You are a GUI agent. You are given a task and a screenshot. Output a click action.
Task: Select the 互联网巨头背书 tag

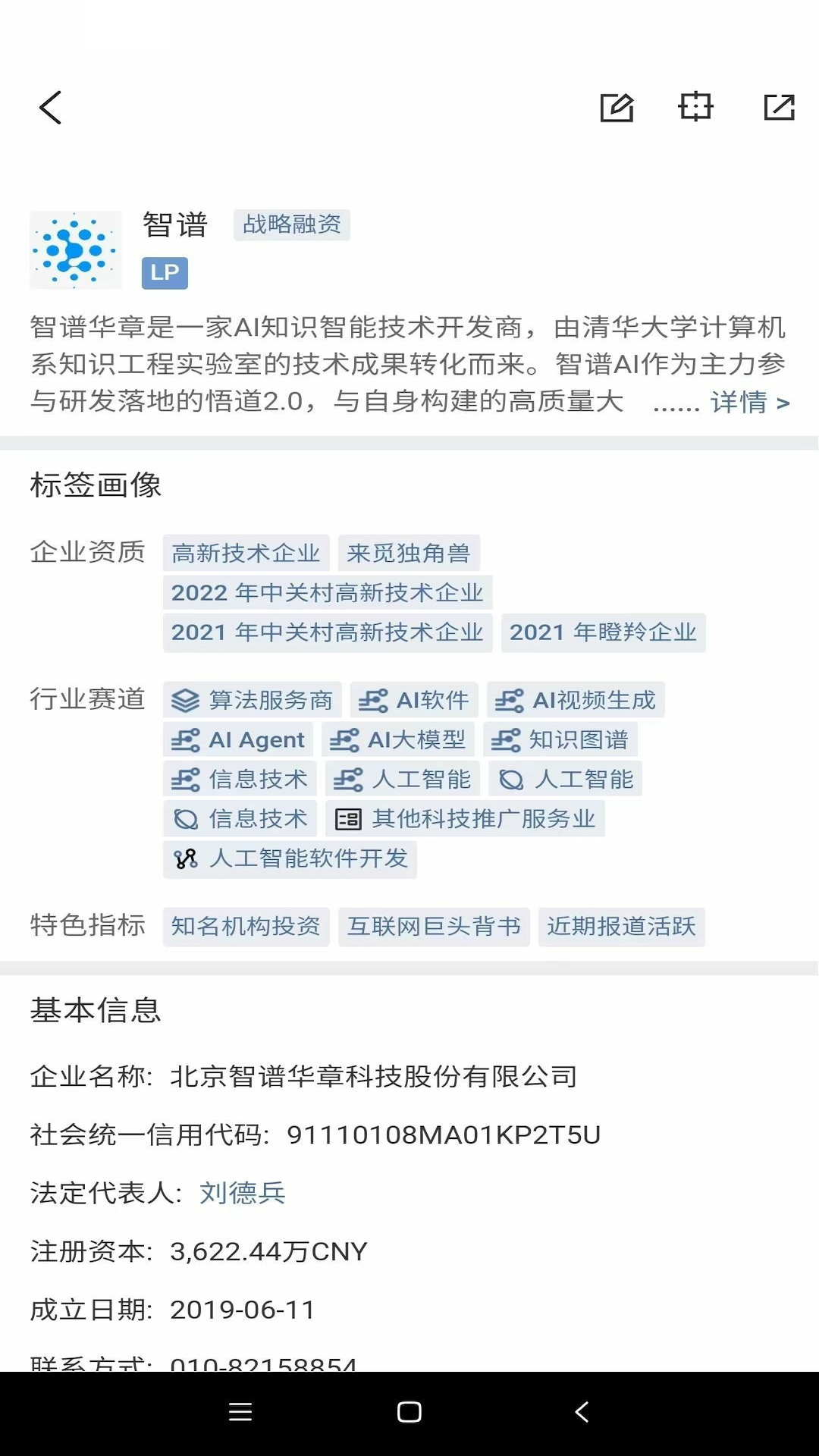tap(433, 926)
